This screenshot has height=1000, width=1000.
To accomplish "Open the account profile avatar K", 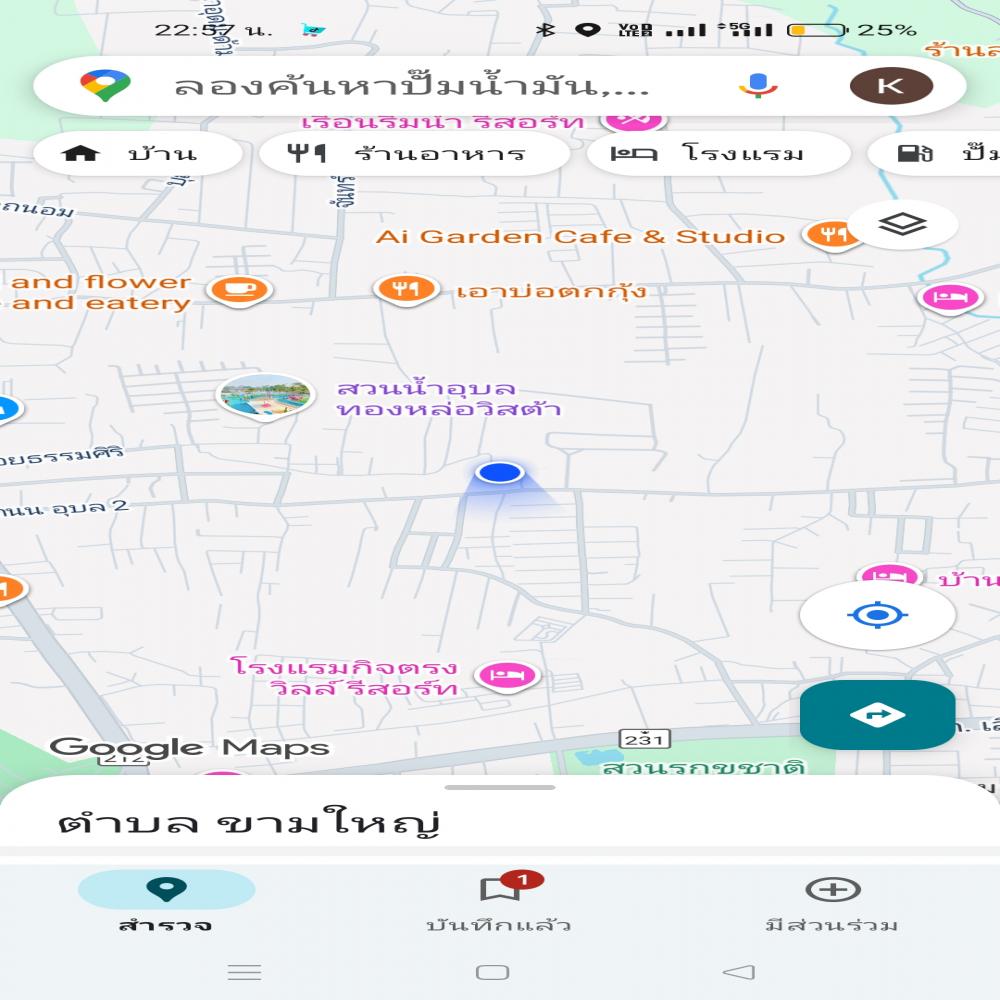I will (x=890, y=86).
